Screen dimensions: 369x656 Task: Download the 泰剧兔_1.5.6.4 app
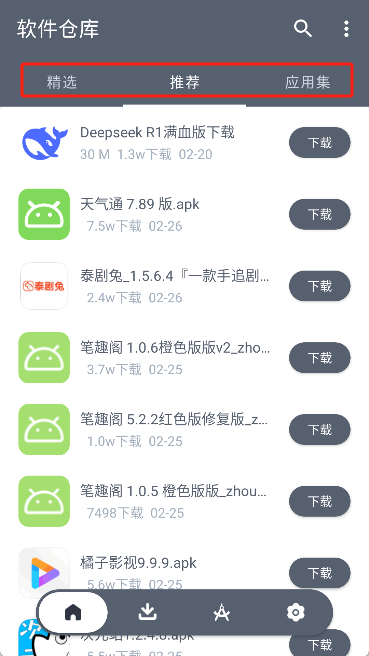click(x=320, y=286)
